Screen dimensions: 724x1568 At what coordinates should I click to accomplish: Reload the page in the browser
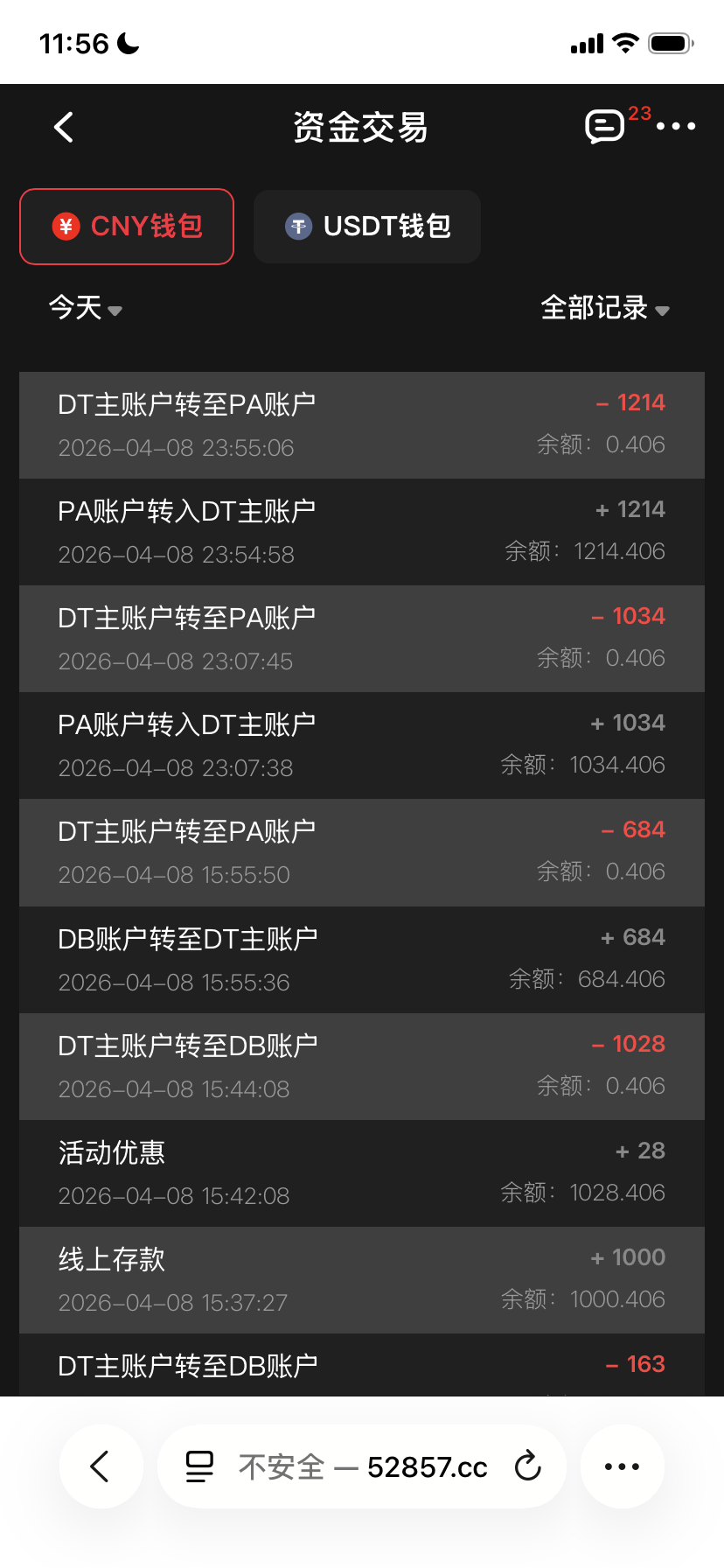click(528, 1466)
